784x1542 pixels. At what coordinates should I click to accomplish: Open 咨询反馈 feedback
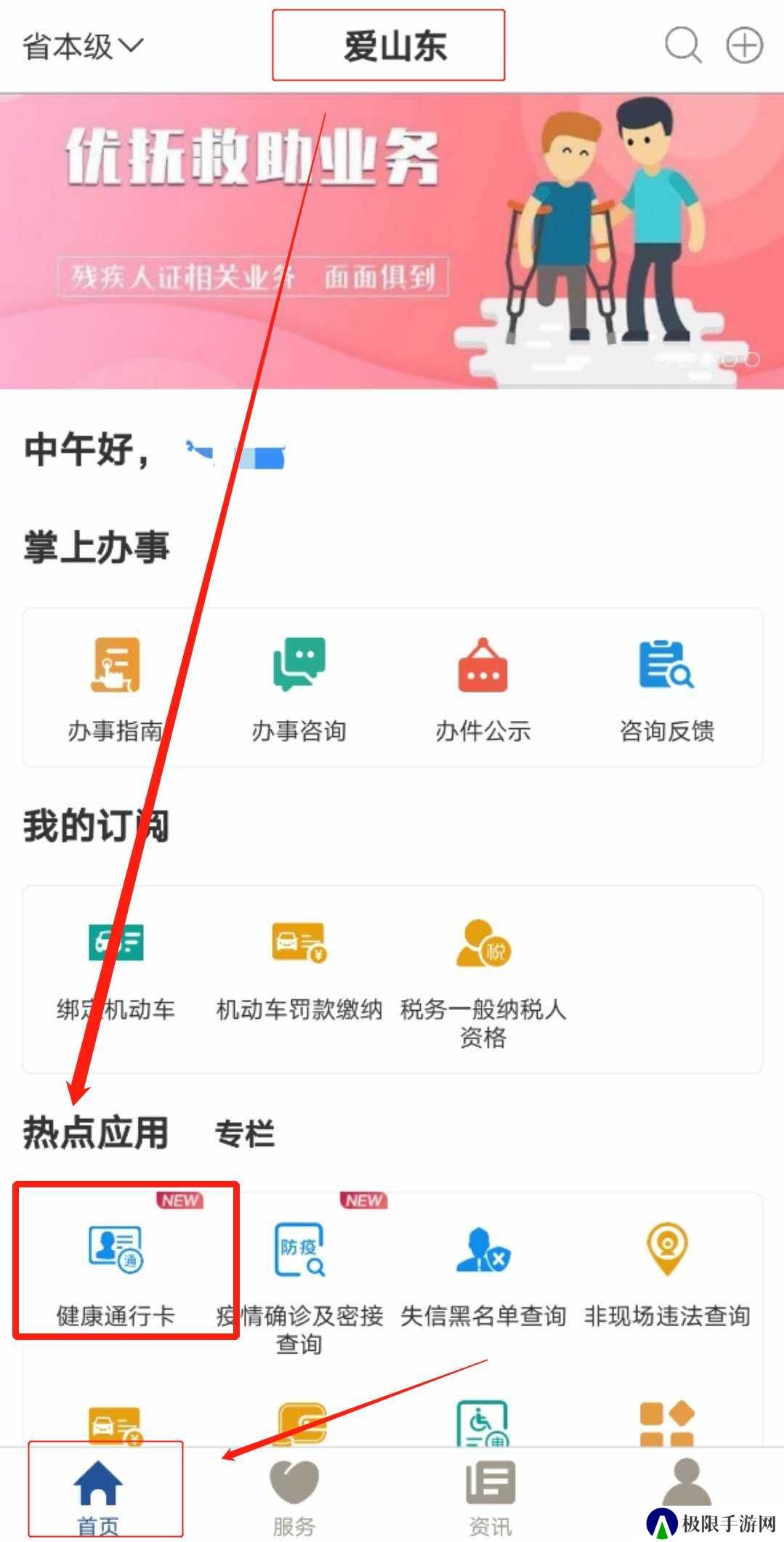point(666,688)
